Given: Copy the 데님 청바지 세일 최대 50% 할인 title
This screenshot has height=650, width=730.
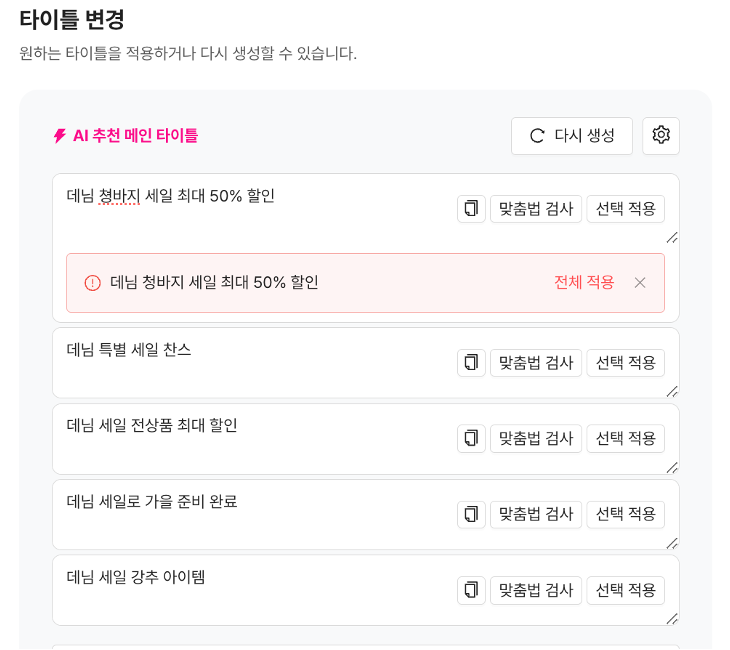Looking at the screenshot, I should [x=471, y=209].
